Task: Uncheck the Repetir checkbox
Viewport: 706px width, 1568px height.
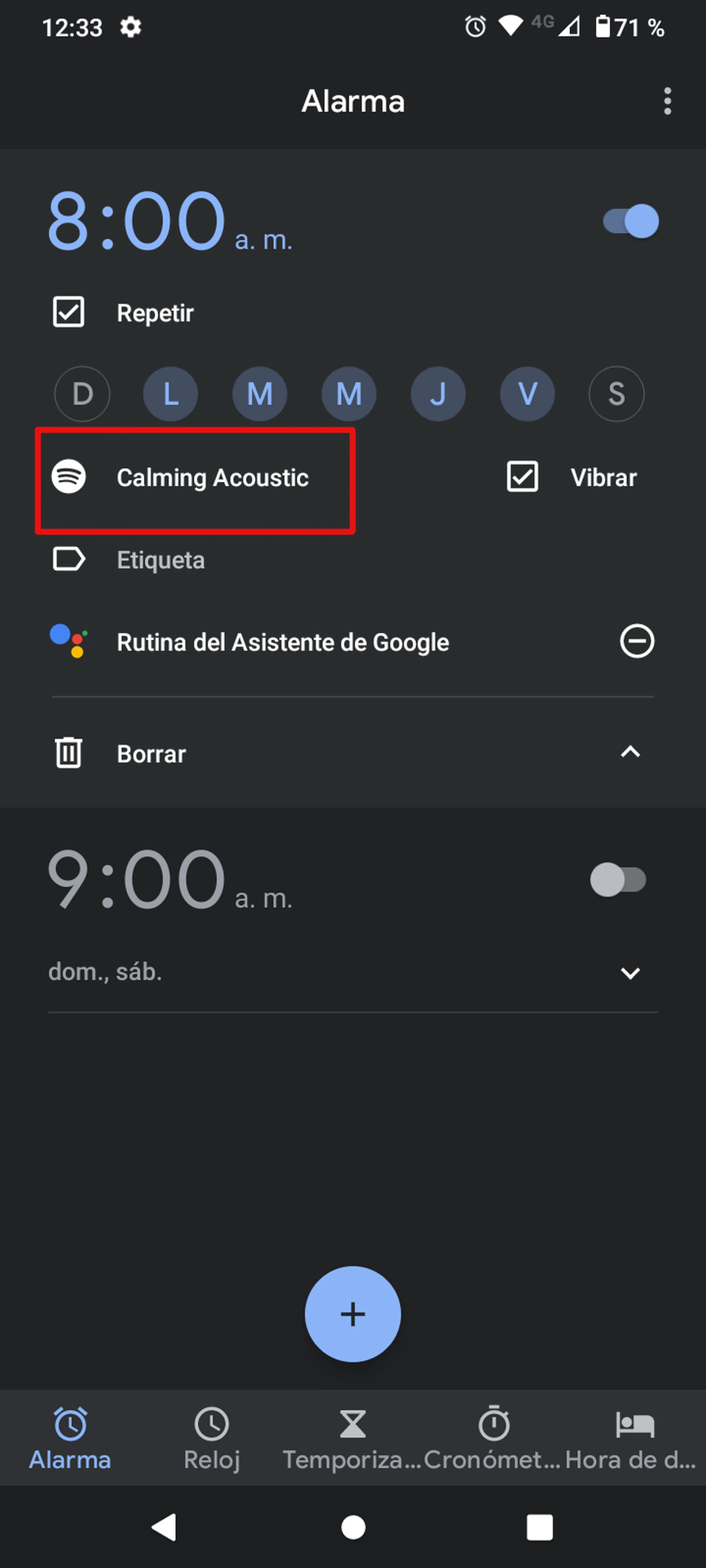Action: (x=69, y=312)
